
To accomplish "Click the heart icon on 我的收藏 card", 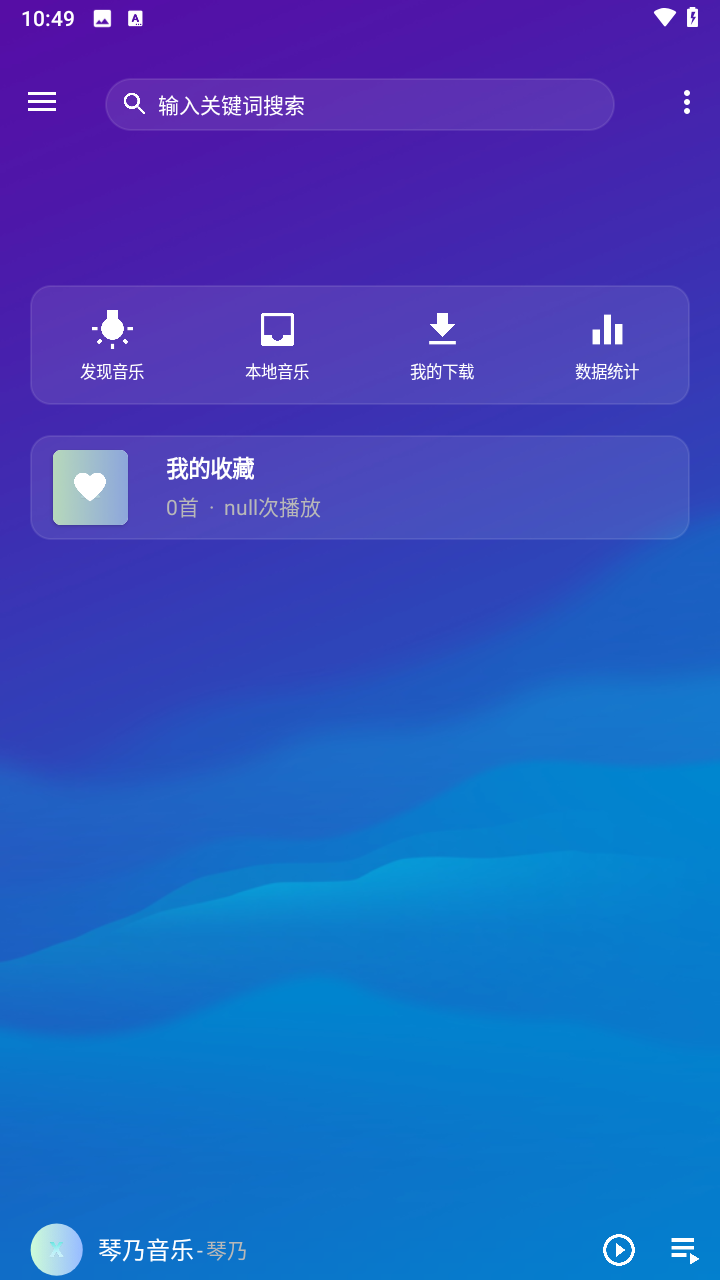I will pos(90,487).
